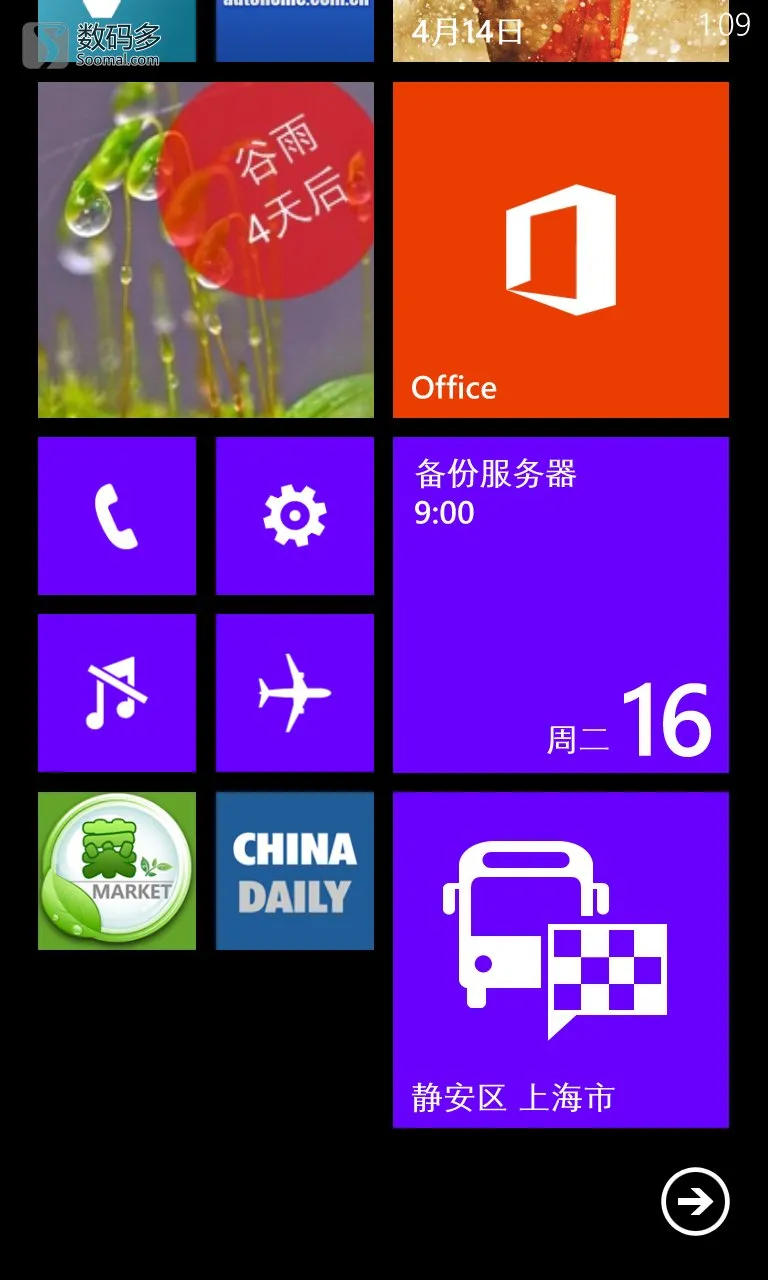Image resolution: width=768 pixels, height=1280 pixels.
Task: Open the calendar tile showing 备份服务器
Action: (560, 605)
